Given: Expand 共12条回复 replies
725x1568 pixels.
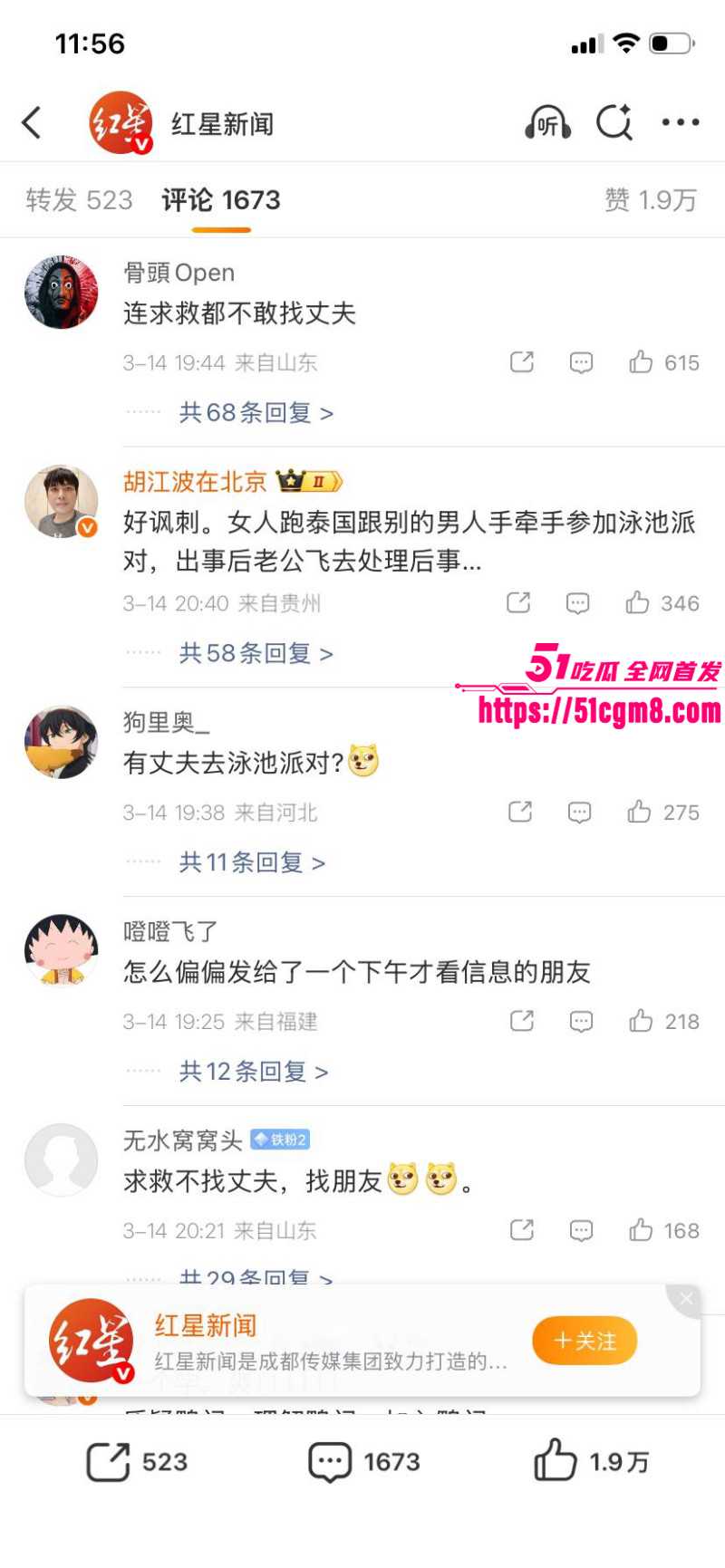Looking at the screenshot, I should [253, 1072].
